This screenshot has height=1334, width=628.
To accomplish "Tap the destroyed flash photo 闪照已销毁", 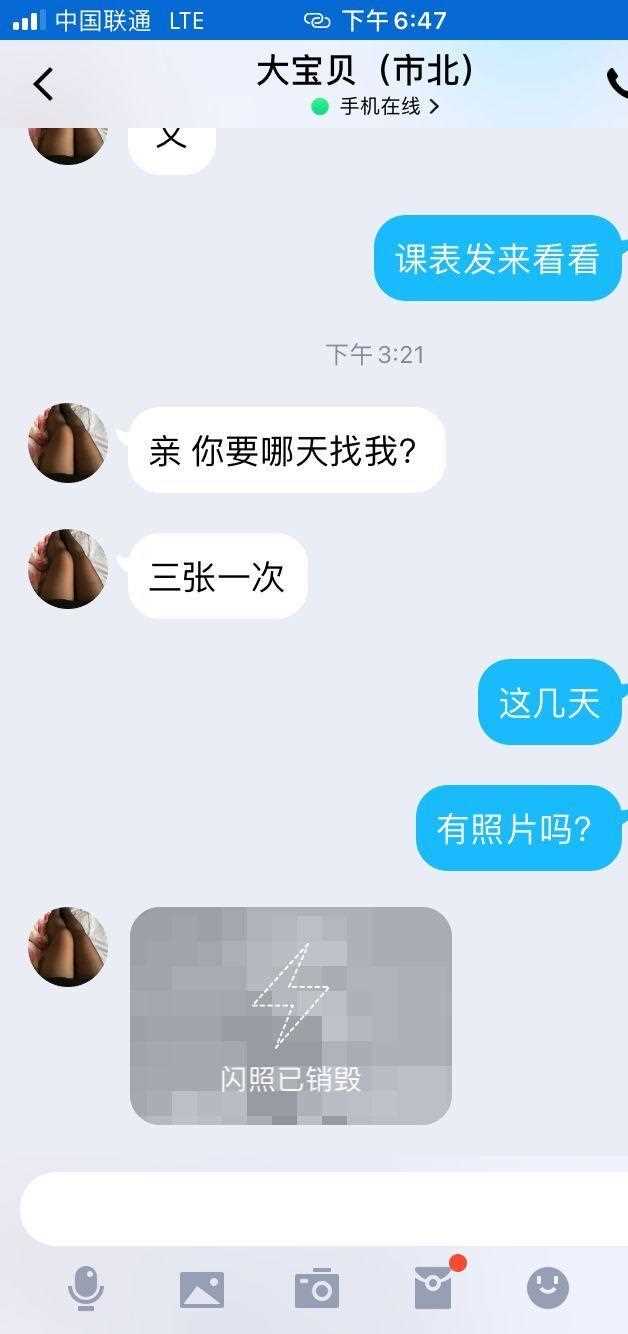I will tap(291, 1016).
